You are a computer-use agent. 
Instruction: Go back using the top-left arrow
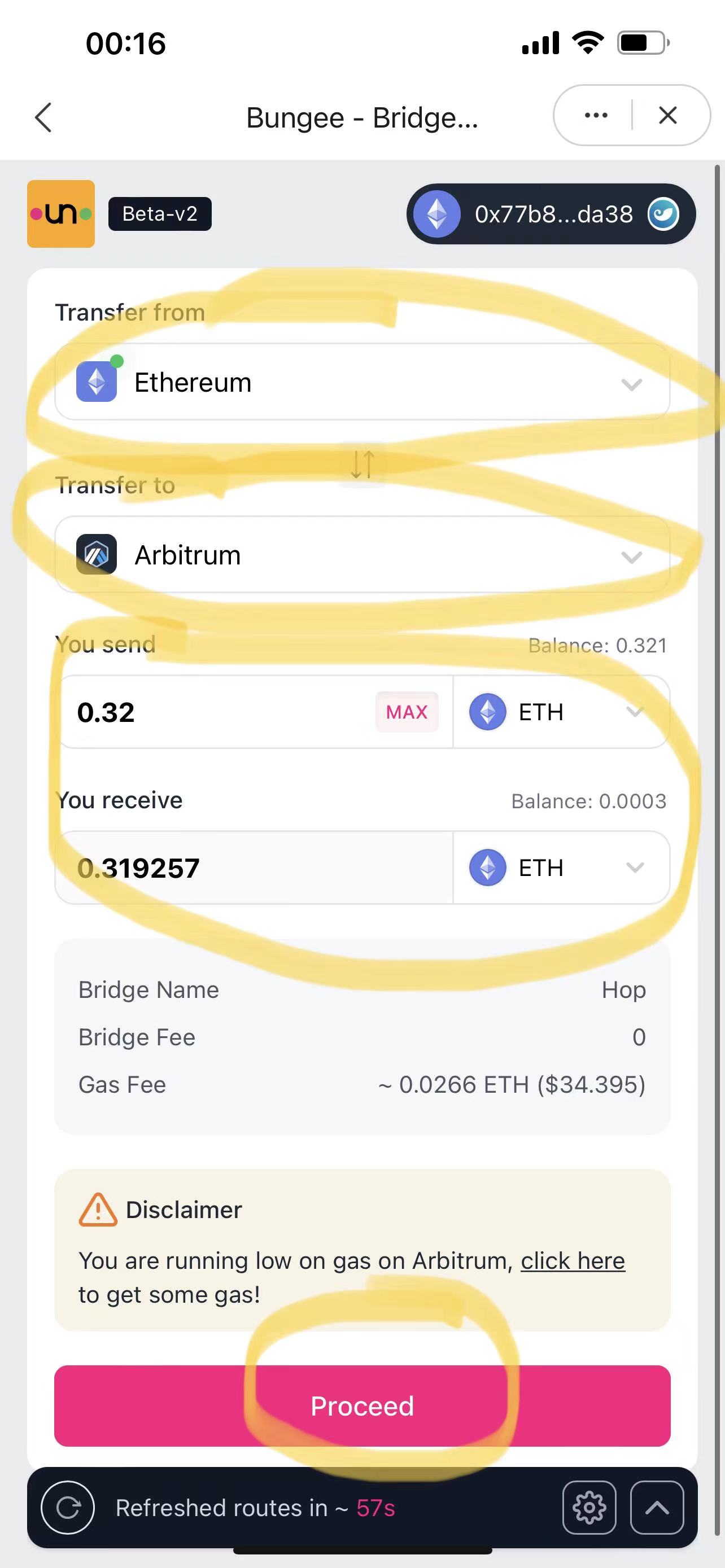pyautogui.click(x=43, y=117)
